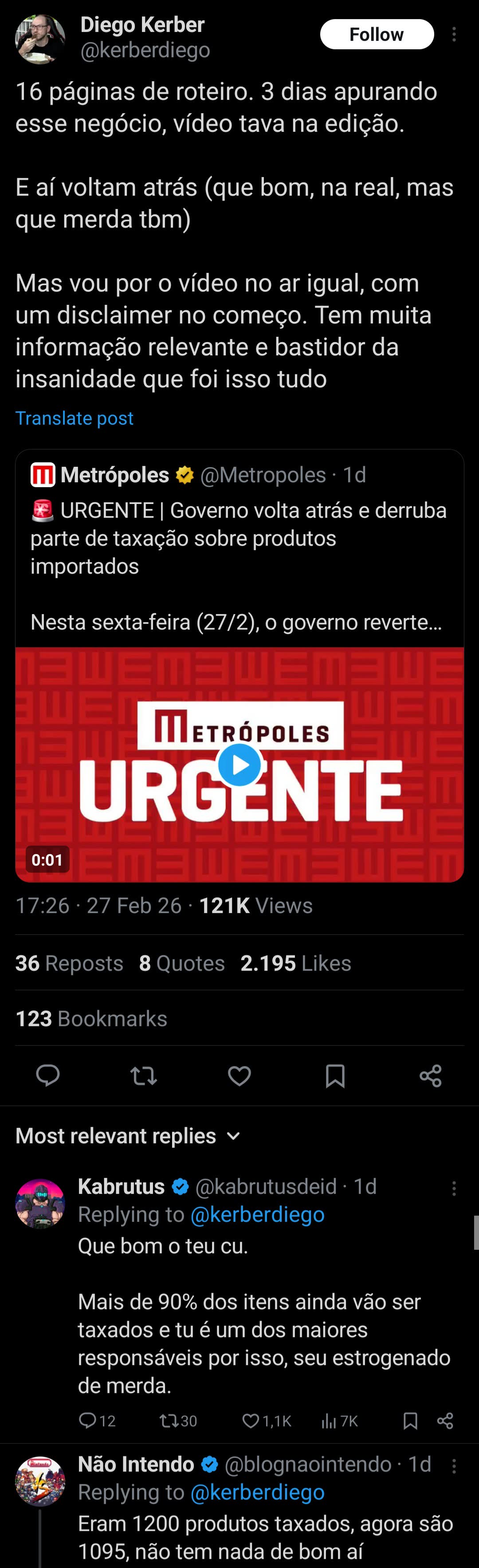Screen dimensions: 479x1568
Task: Open Diego Kerber's profile picture
Action: point(39,39)
